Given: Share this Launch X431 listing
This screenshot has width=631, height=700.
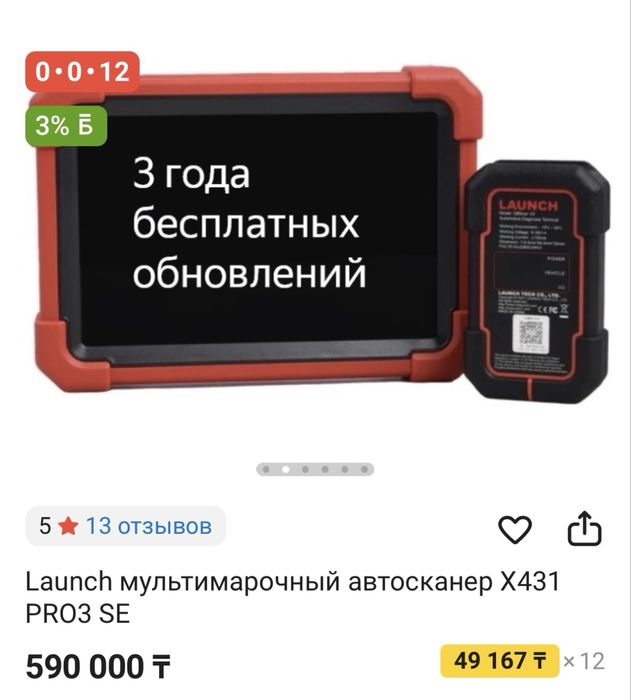Looking at the screenshot, I should (584, 528).
